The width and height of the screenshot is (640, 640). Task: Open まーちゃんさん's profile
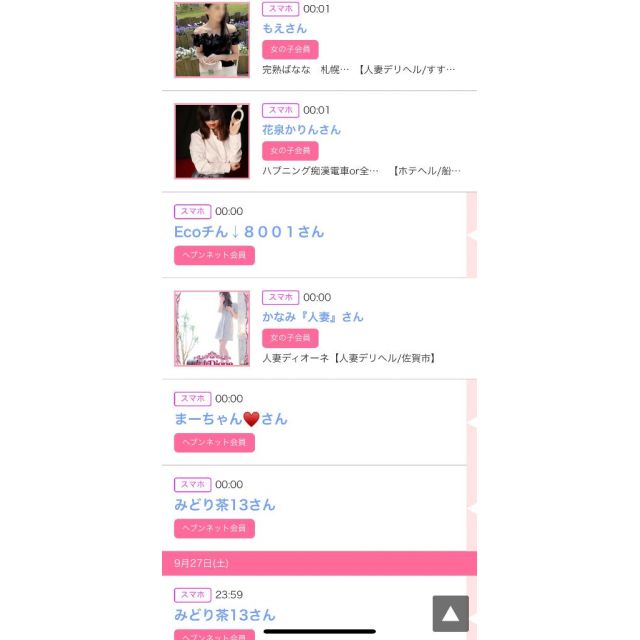pos(231,419)
